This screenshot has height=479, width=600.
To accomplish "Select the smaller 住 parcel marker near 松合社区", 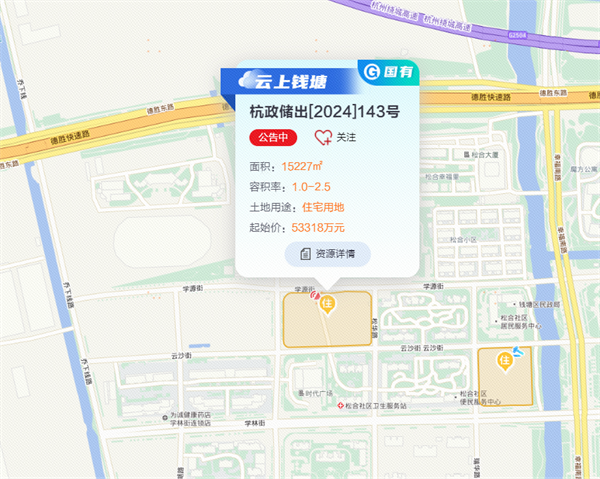I will click(505, 359).
